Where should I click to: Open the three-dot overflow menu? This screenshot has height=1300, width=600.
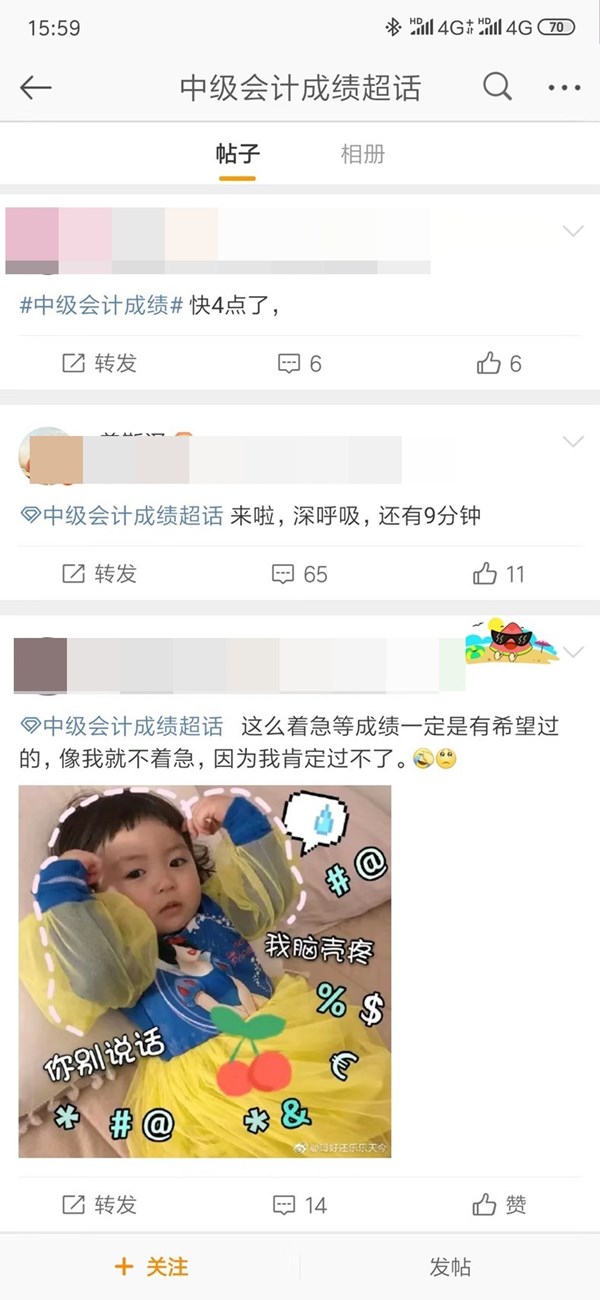coord(564,88)
